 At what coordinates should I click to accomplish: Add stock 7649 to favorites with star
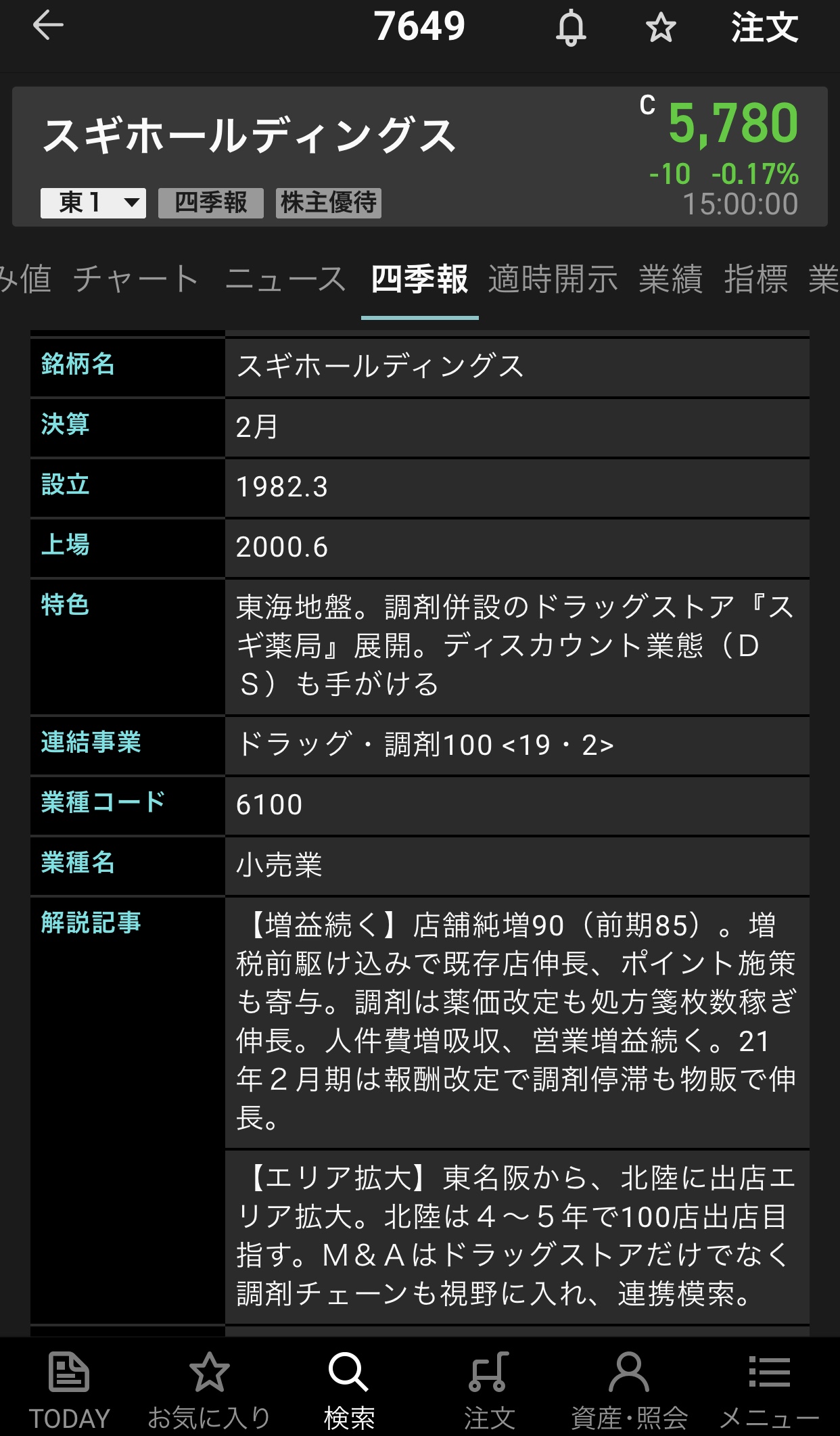click(660, 28)
